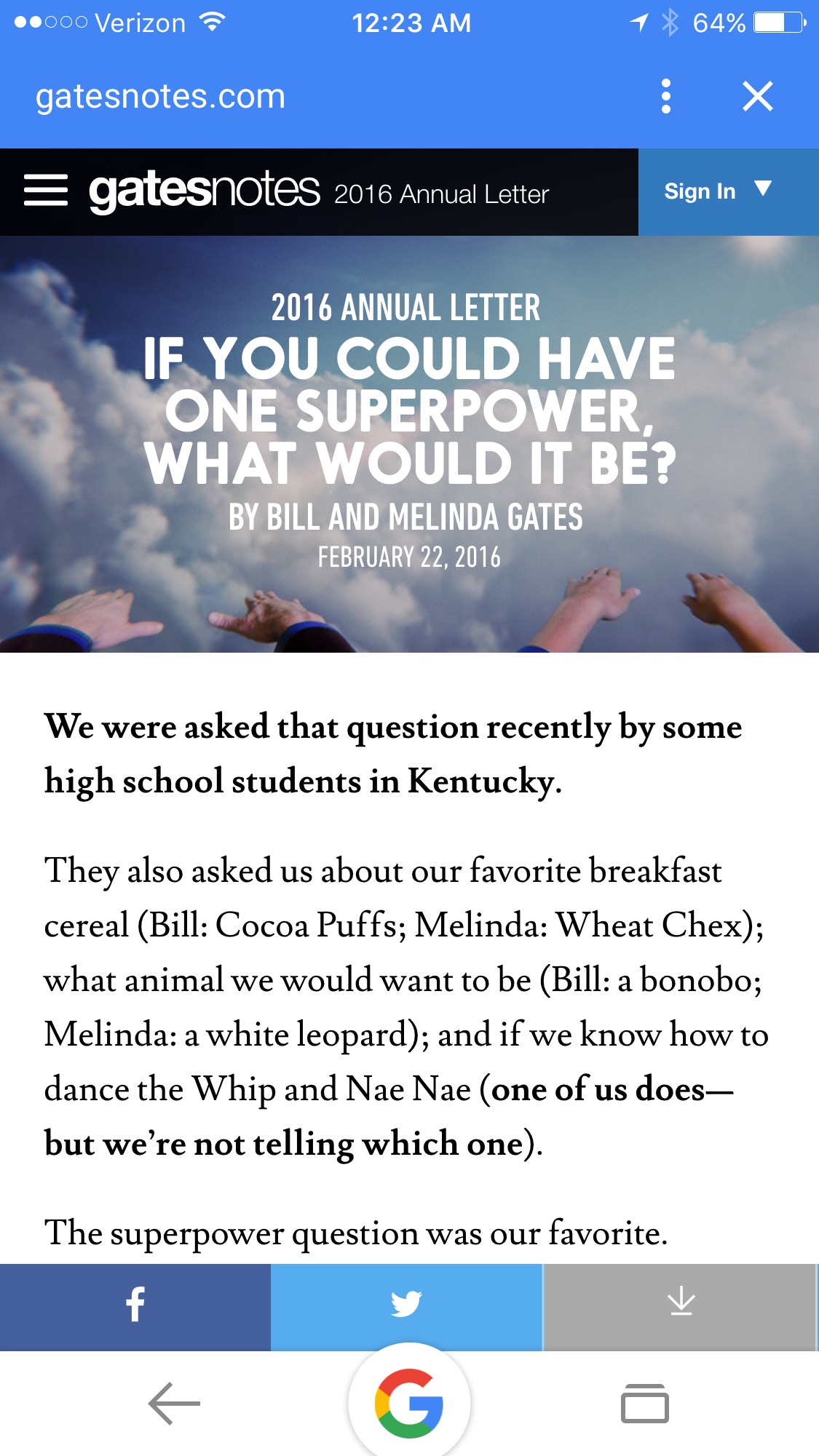The width and height of the screenshot is (819, 1456).
Task: Open the tabs overview
Action: click(644, 1403)
